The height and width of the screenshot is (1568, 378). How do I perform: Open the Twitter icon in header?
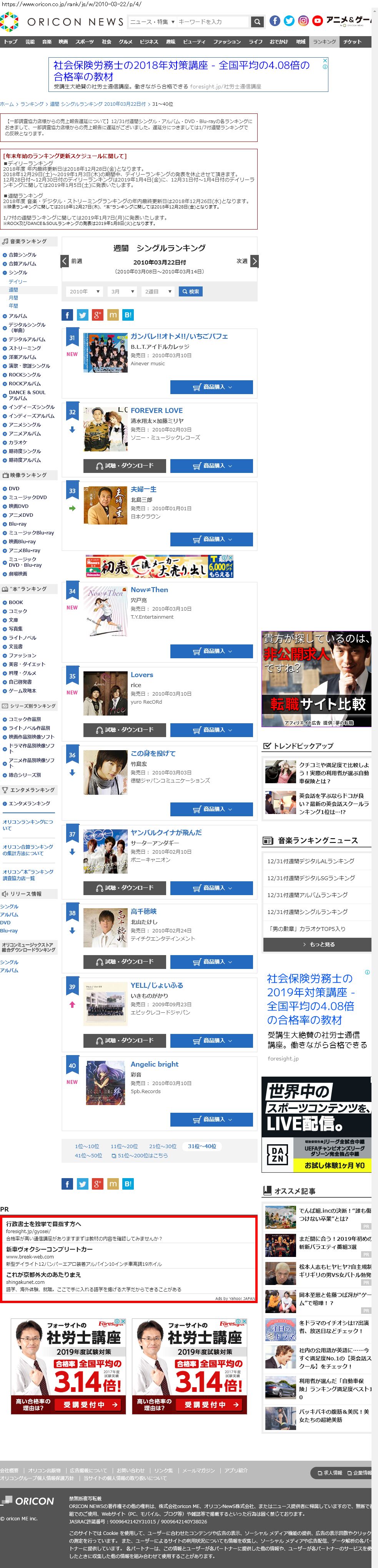point(289,21)
